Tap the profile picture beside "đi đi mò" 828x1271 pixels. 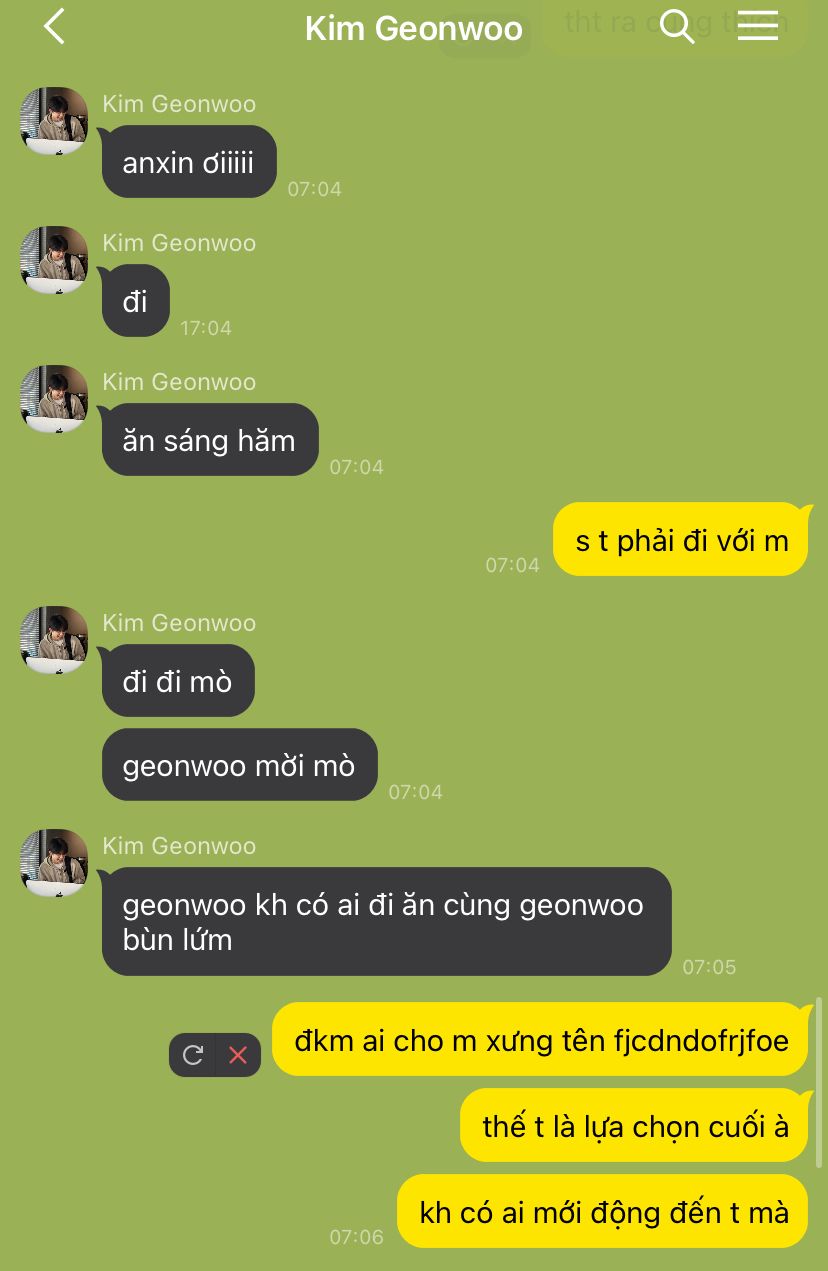click(x=54, y=640)
